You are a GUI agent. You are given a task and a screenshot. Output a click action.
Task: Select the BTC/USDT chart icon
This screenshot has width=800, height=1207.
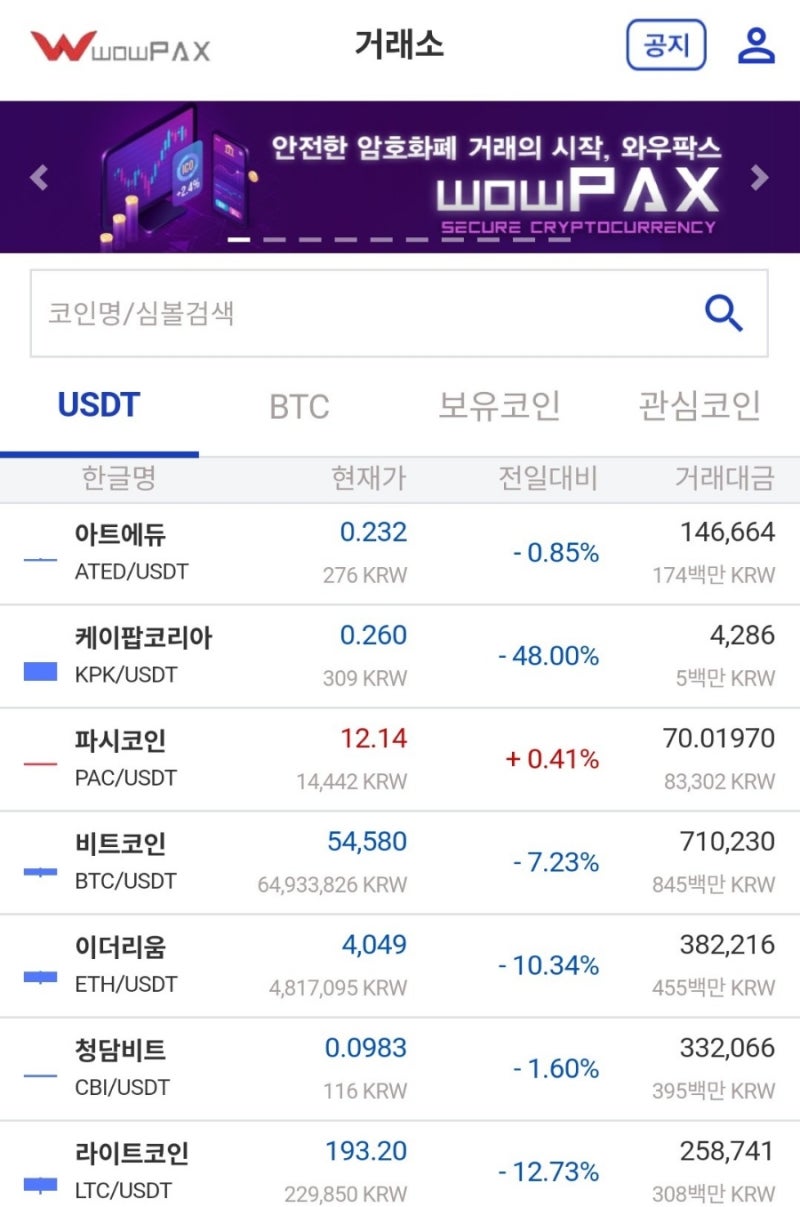tap(40, 870)
